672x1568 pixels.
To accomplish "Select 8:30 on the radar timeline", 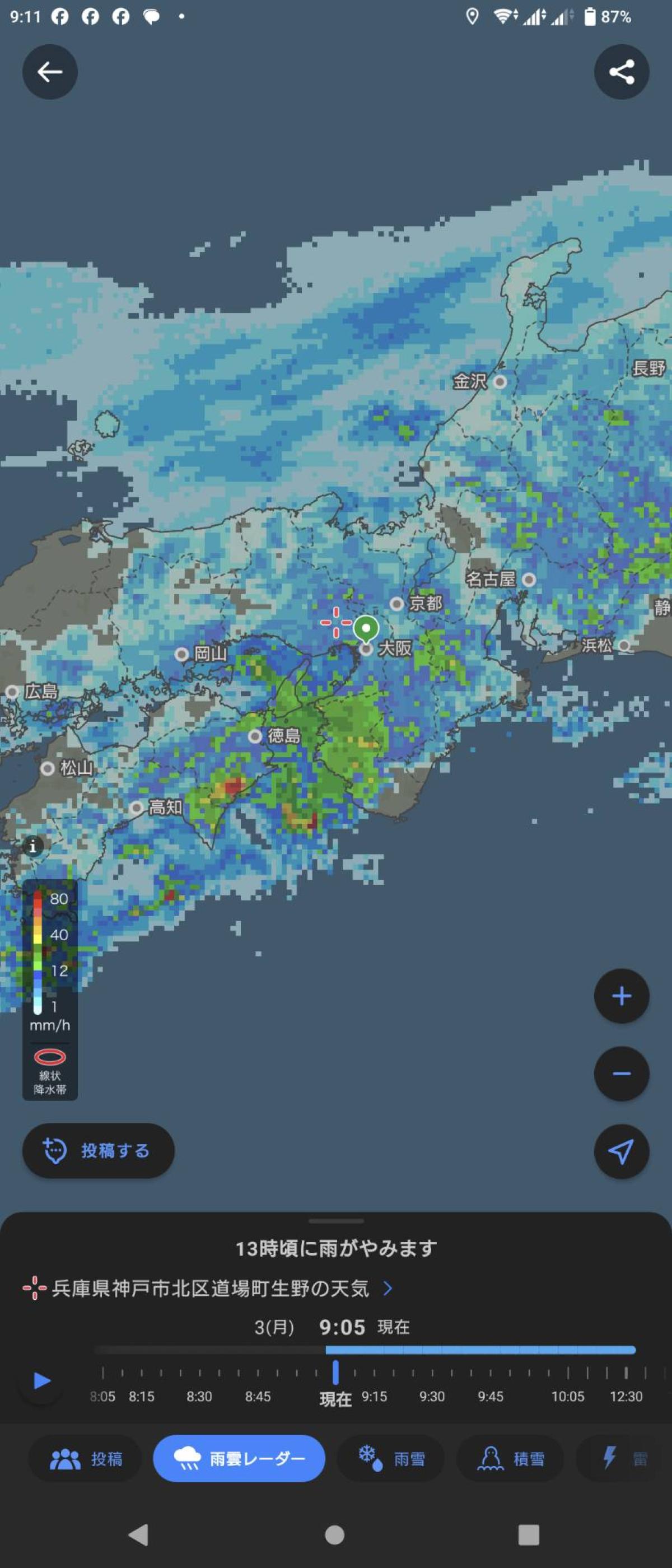I will pos(199,1373).
